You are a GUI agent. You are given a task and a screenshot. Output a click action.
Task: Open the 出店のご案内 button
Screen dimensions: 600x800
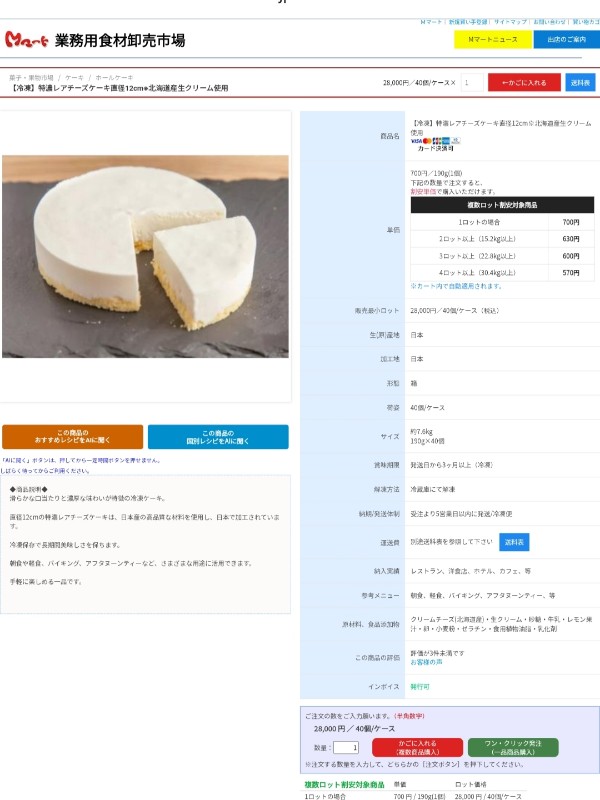pyautogui.click(x=566, y=39)
